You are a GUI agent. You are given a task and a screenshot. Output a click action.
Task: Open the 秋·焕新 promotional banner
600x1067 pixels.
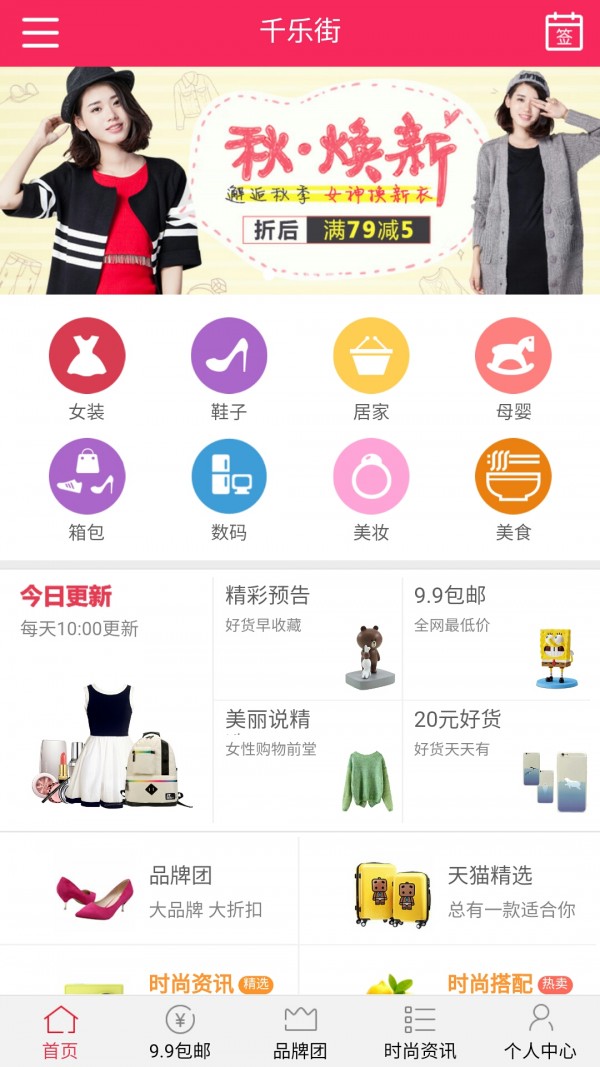(x=300, y=180)
